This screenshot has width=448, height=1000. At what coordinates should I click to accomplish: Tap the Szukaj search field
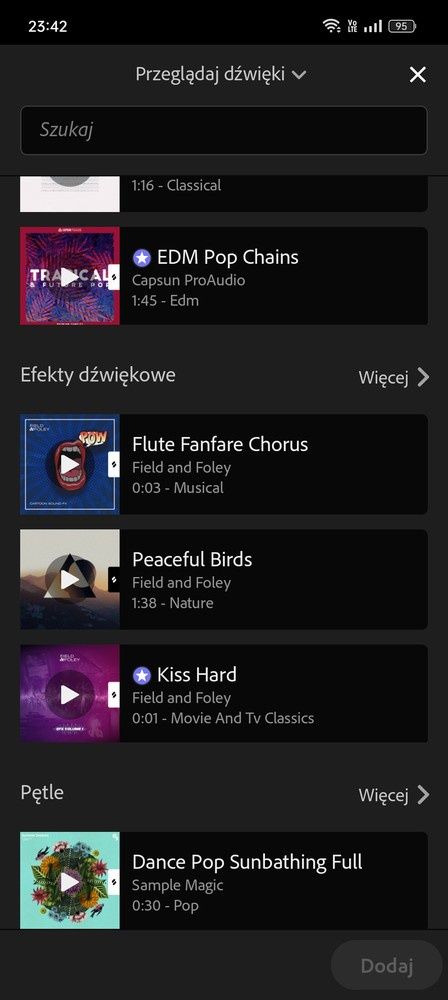[x=224, y=130]
